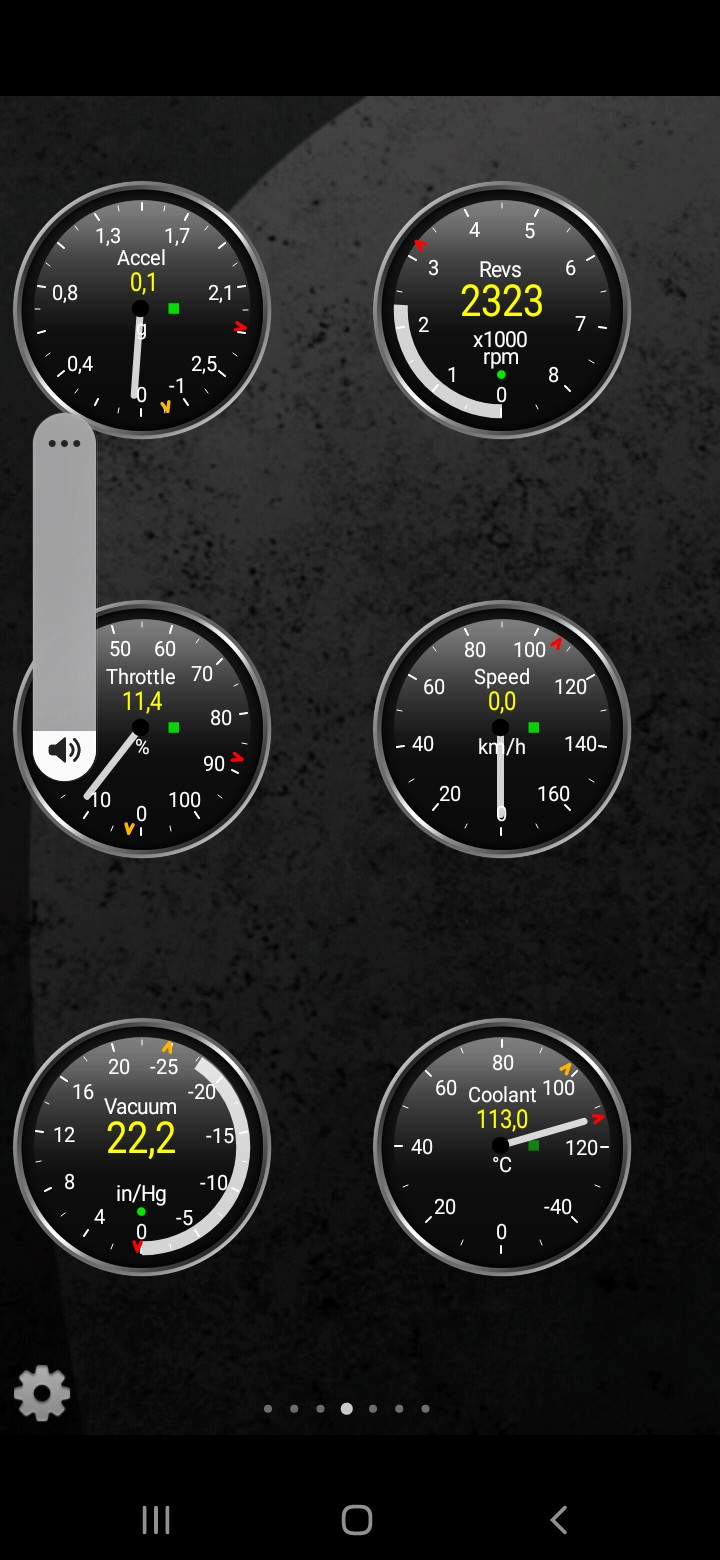Select the Vacuum in/Hg gauge
Image resolution: width=720 pixels, height=1560 pixels.
pyautogui.click(x=142, y=1147)
